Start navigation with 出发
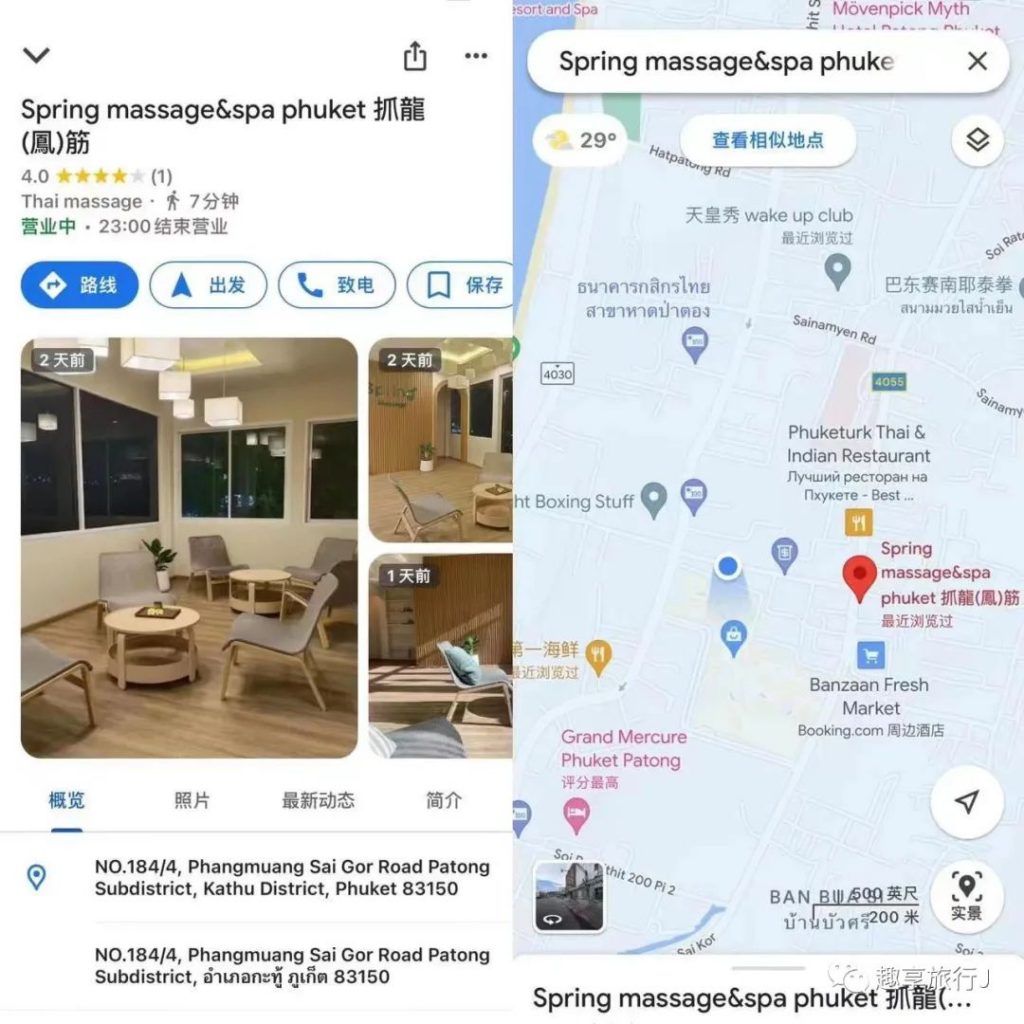1024x1024 pixels. pos(208,286)
